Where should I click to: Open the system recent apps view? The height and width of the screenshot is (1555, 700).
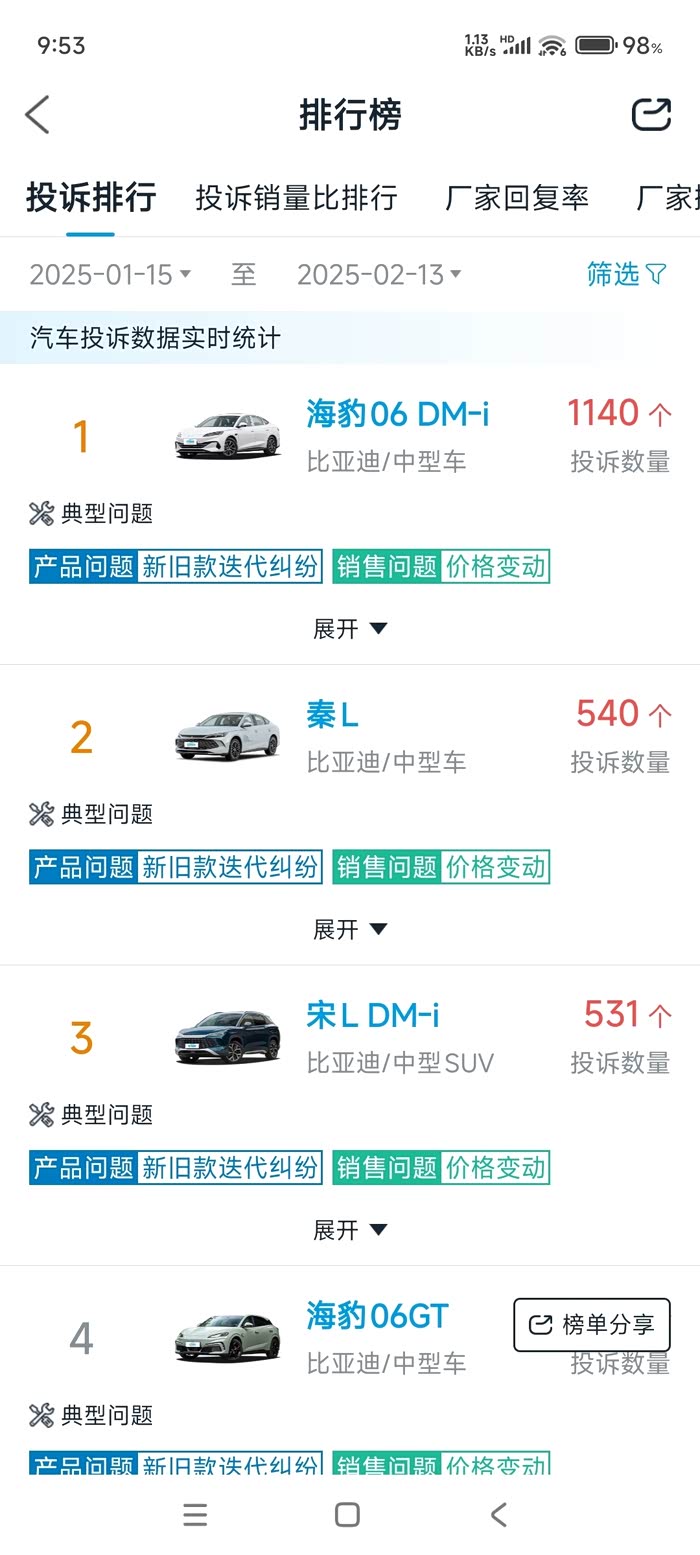[196, 1514]
